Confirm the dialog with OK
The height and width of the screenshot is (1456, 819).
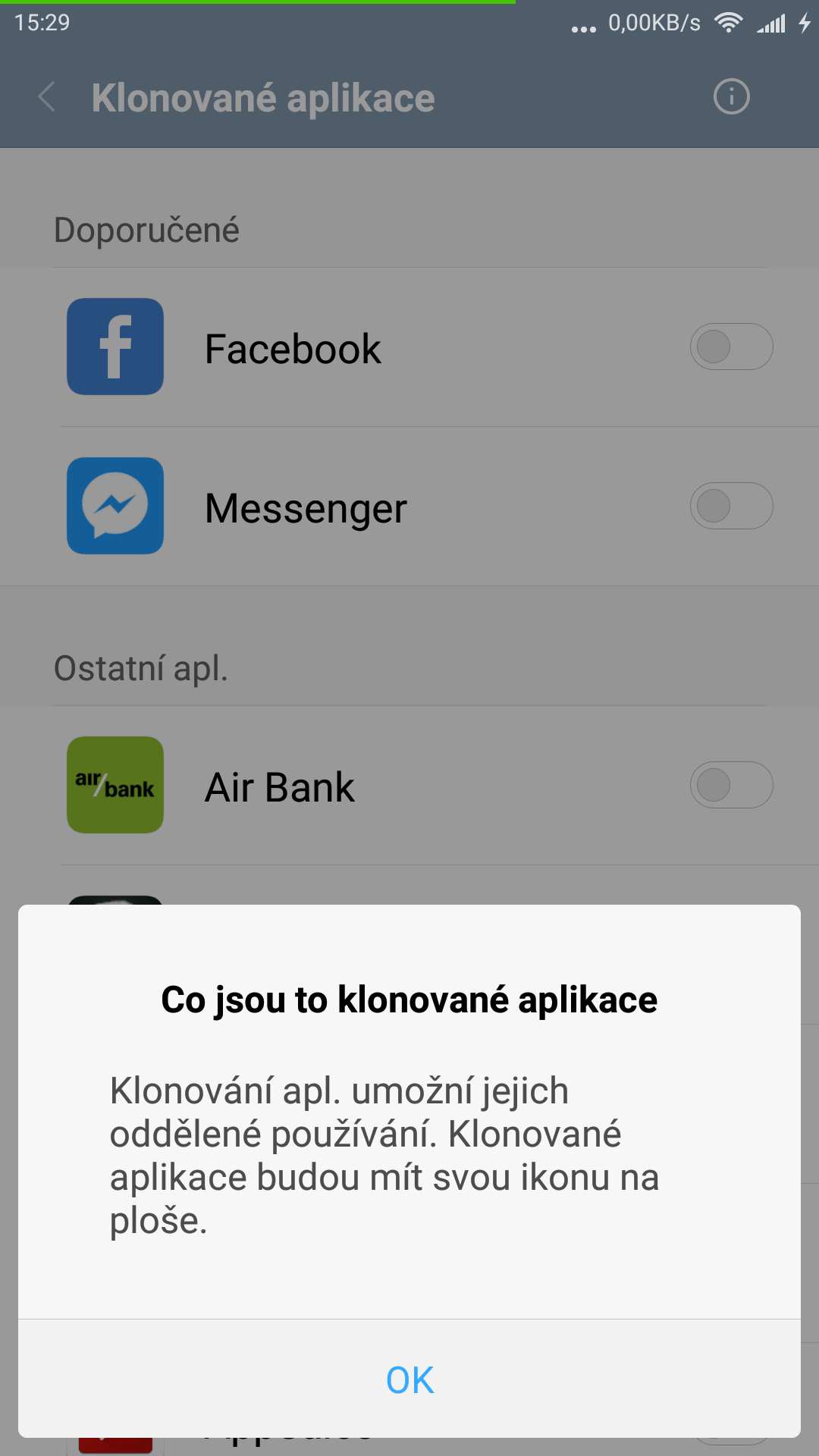click(409, 1379)
